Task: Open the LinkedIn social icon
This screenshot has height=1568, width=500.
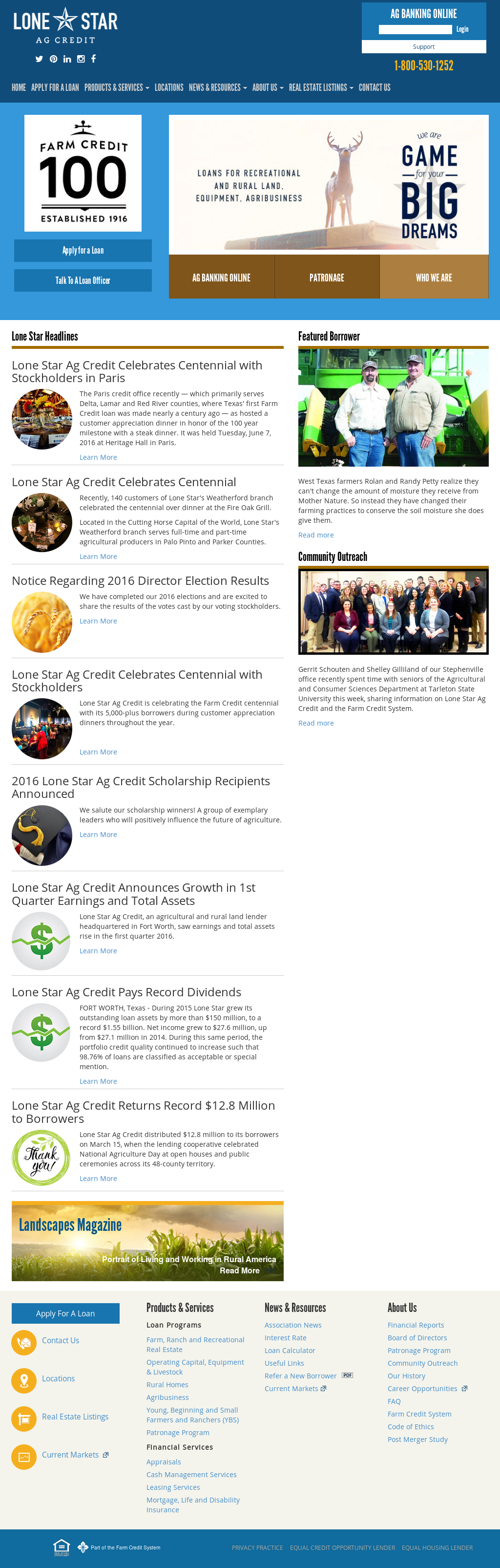Action: click(x=67, y=59)
